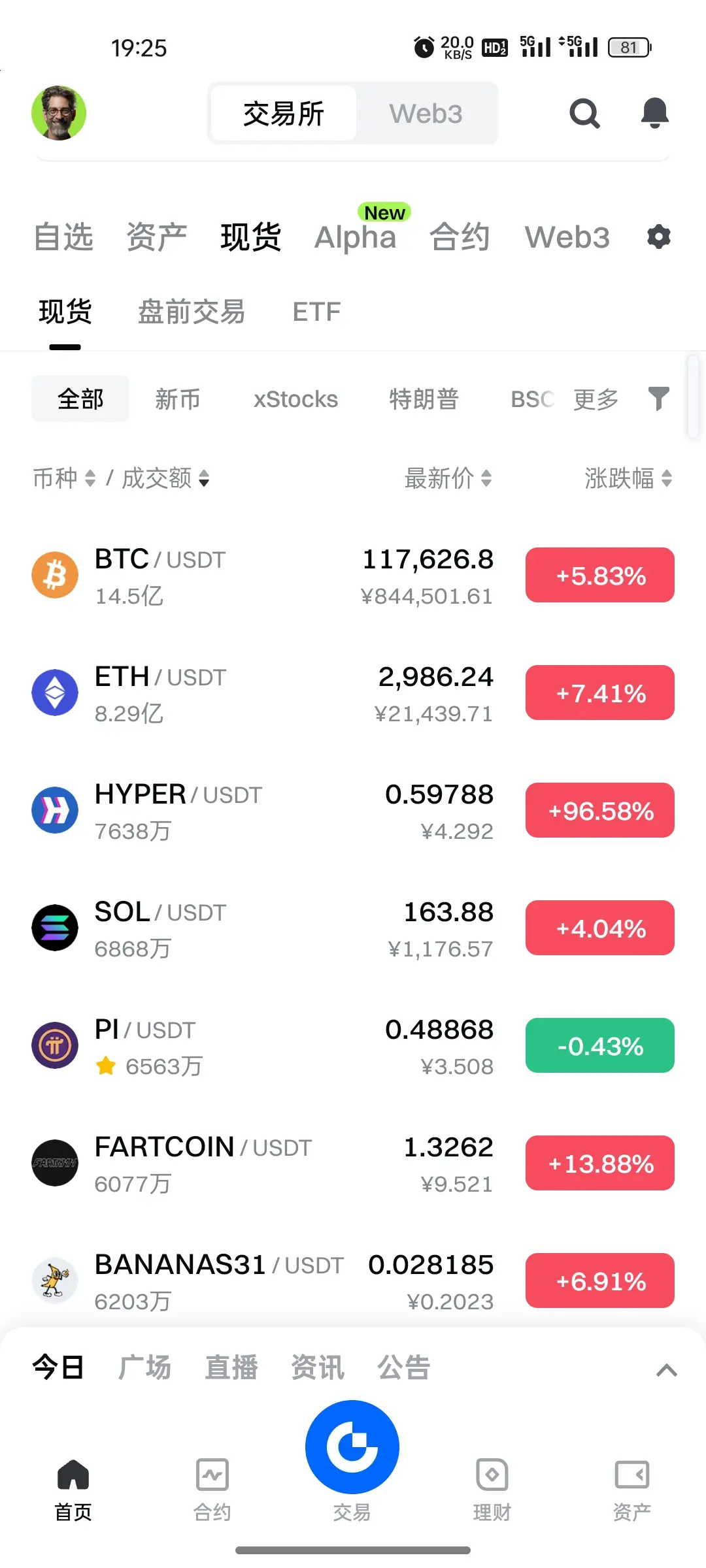Open the Alpha tab

[x=356, y=237]
